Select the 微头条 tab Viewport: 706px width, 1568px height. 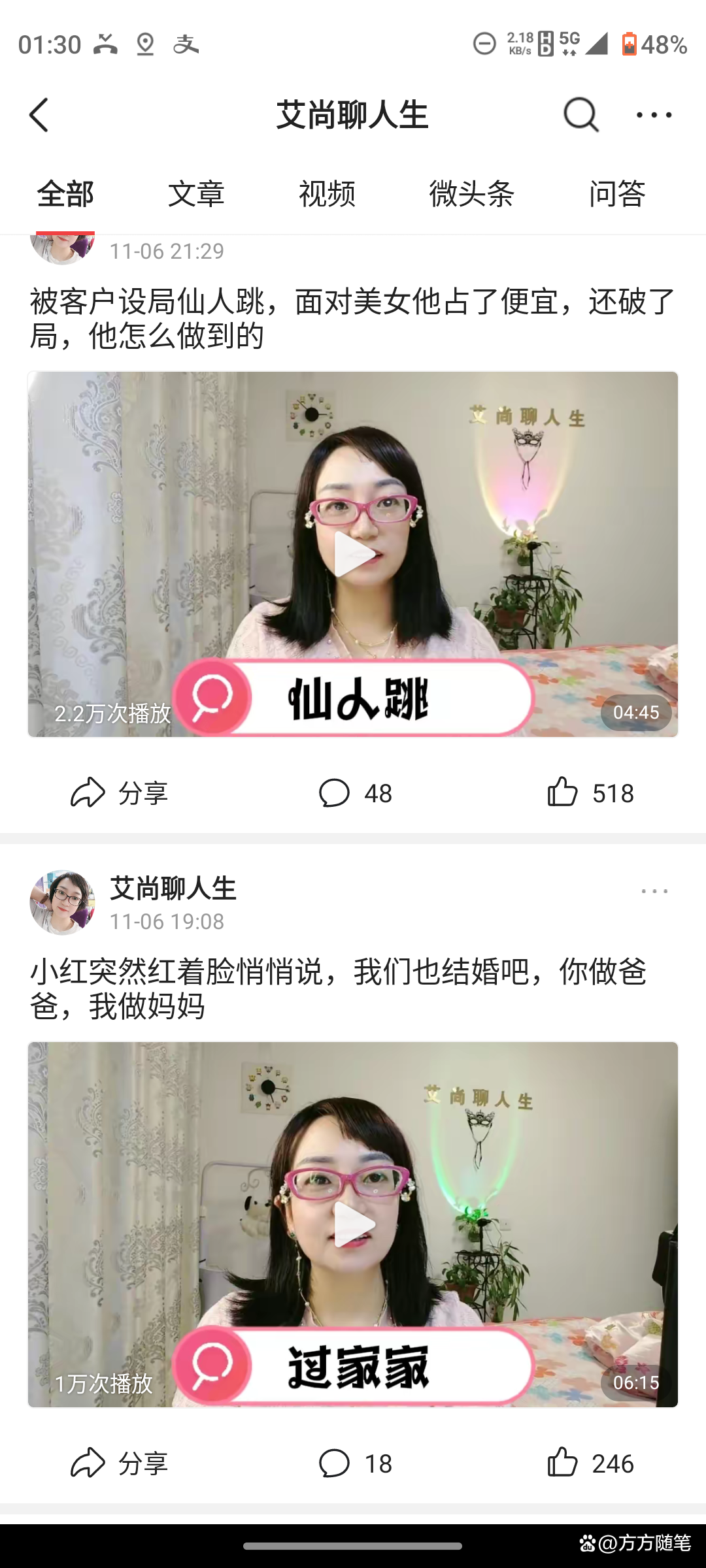click(x=473, y=193)
